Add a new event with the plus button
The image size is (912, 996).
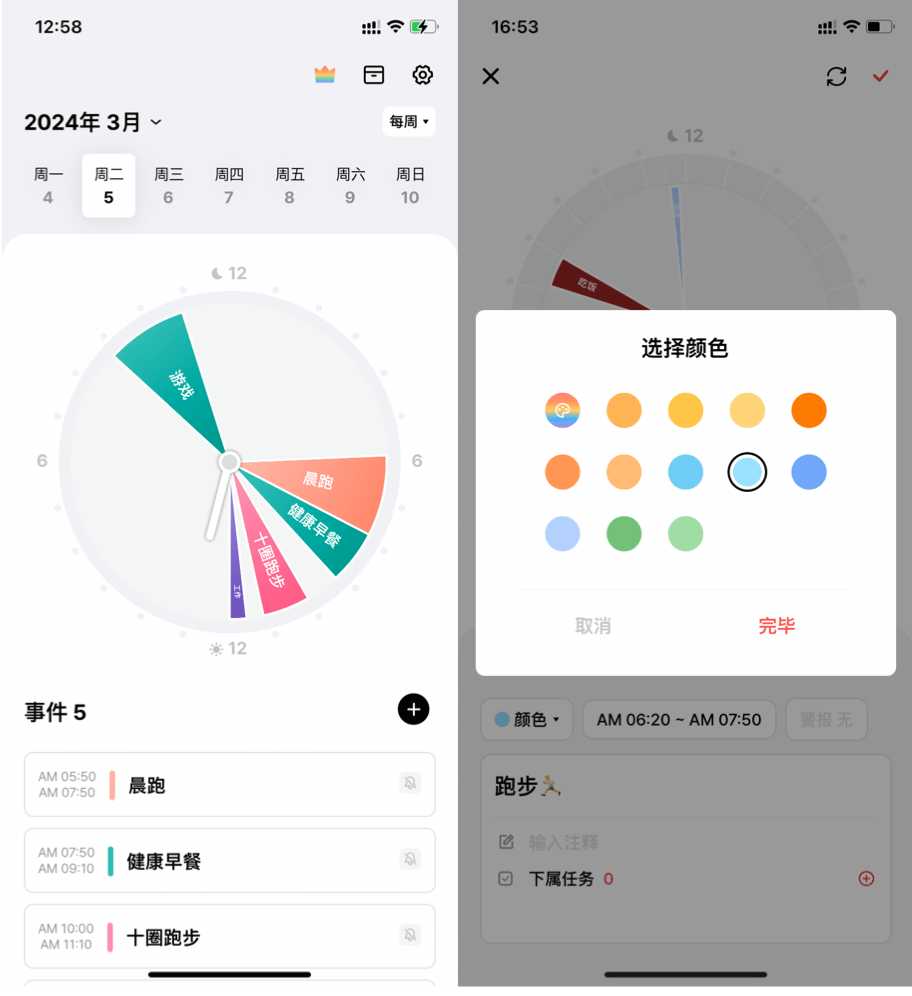(x=413, y=709)
